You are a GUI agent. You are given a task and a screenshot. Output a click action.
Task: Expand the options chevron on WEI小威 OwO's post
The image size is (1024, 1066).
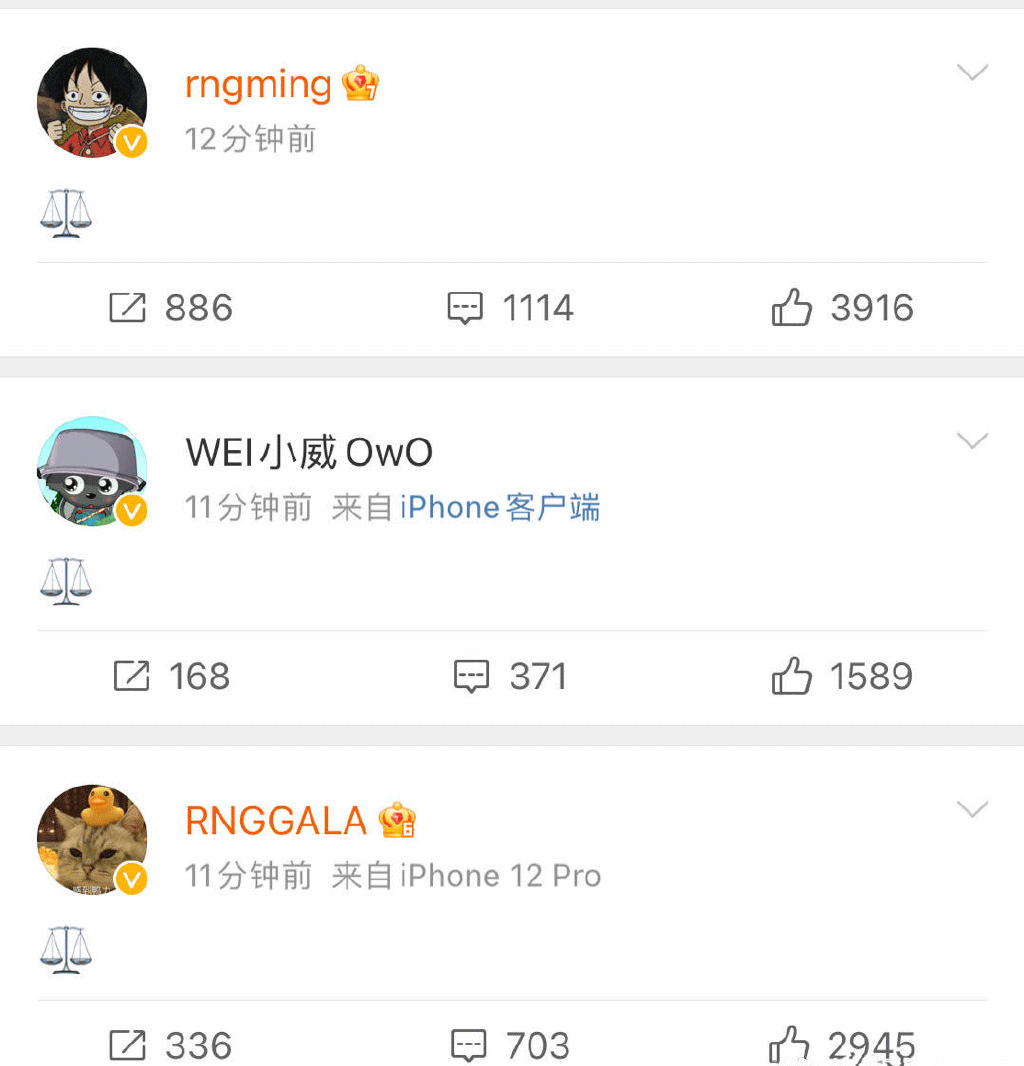972,441
